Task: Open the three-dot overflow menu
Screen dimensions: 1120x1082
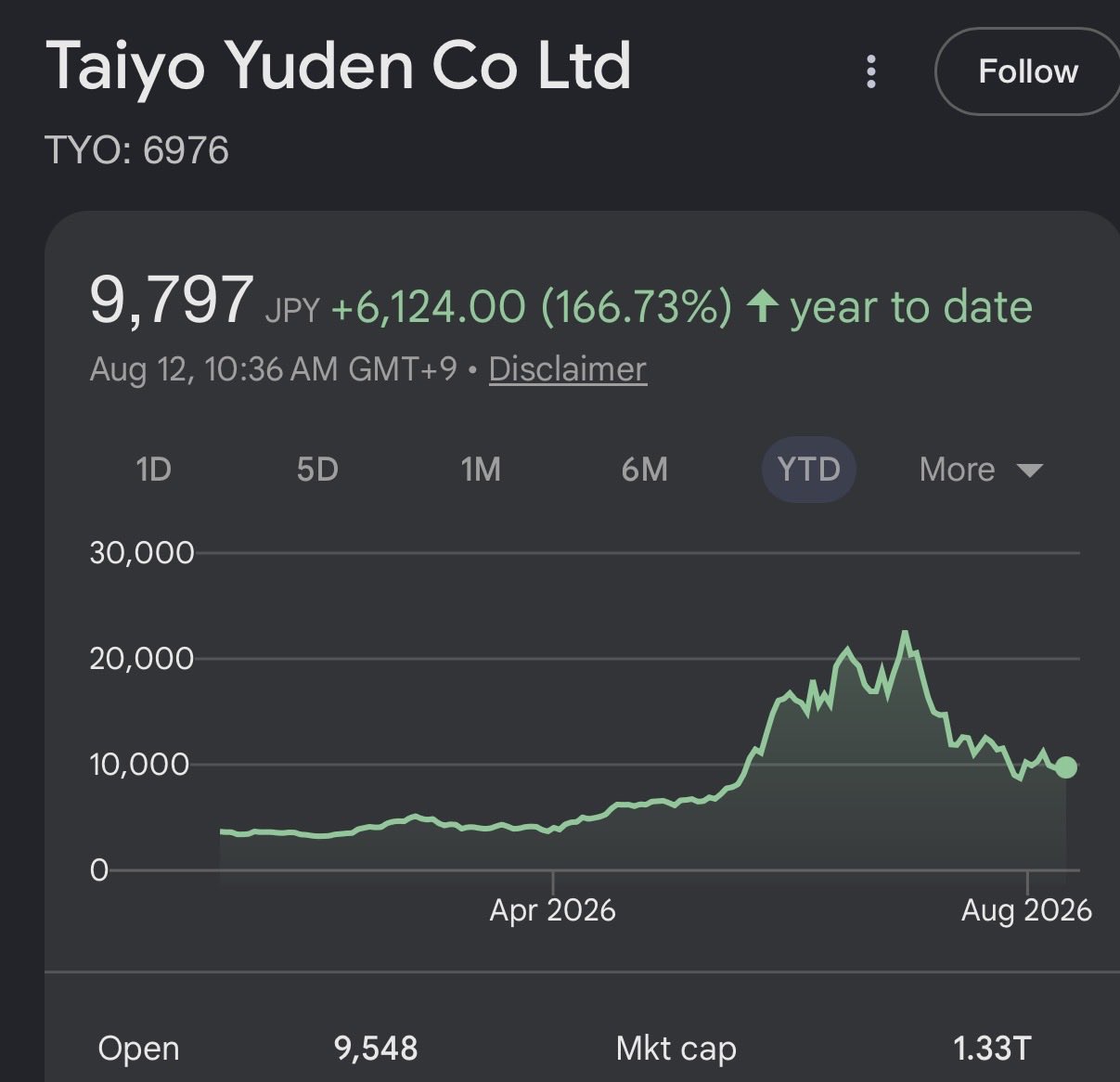Action: (x=870, y=71)
